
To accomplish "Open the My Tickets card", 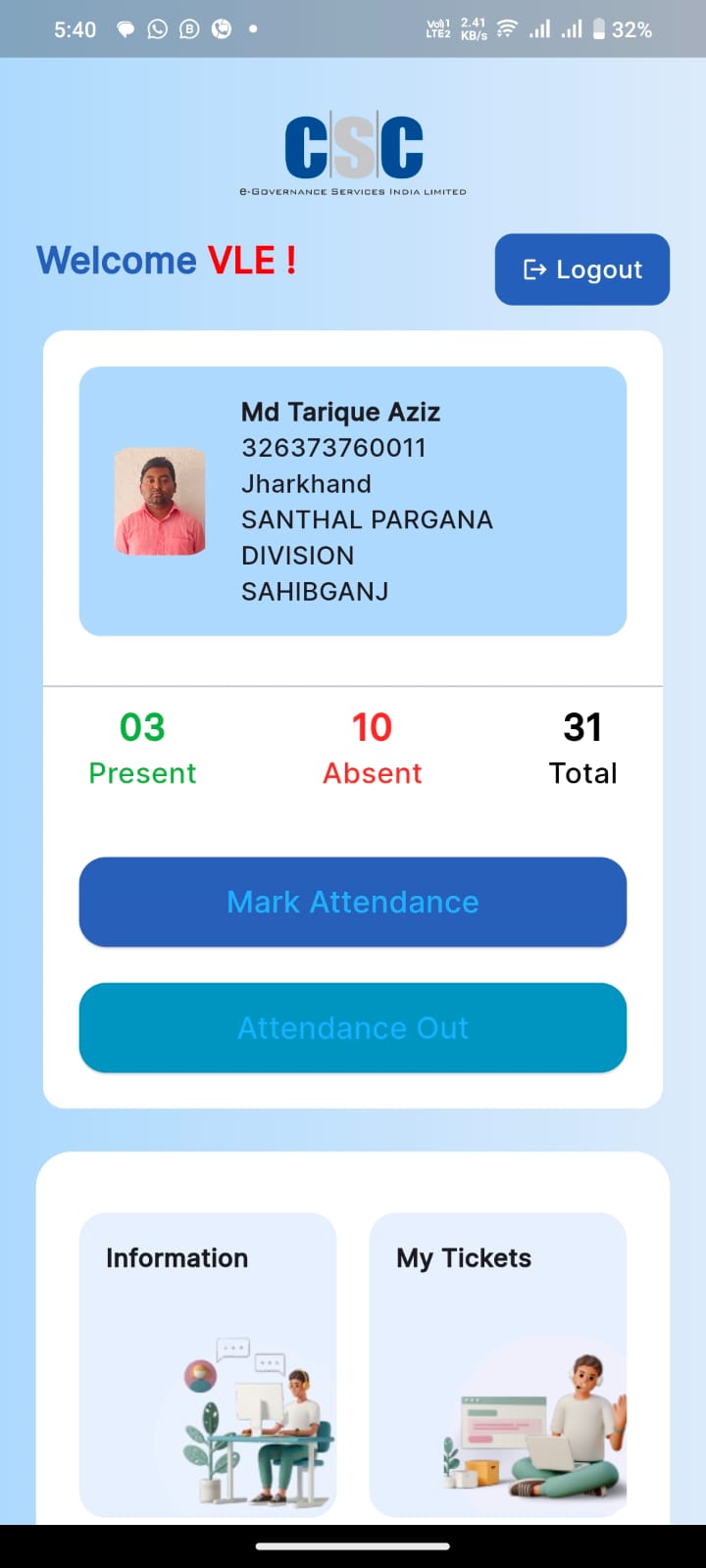I will 498,1364.
